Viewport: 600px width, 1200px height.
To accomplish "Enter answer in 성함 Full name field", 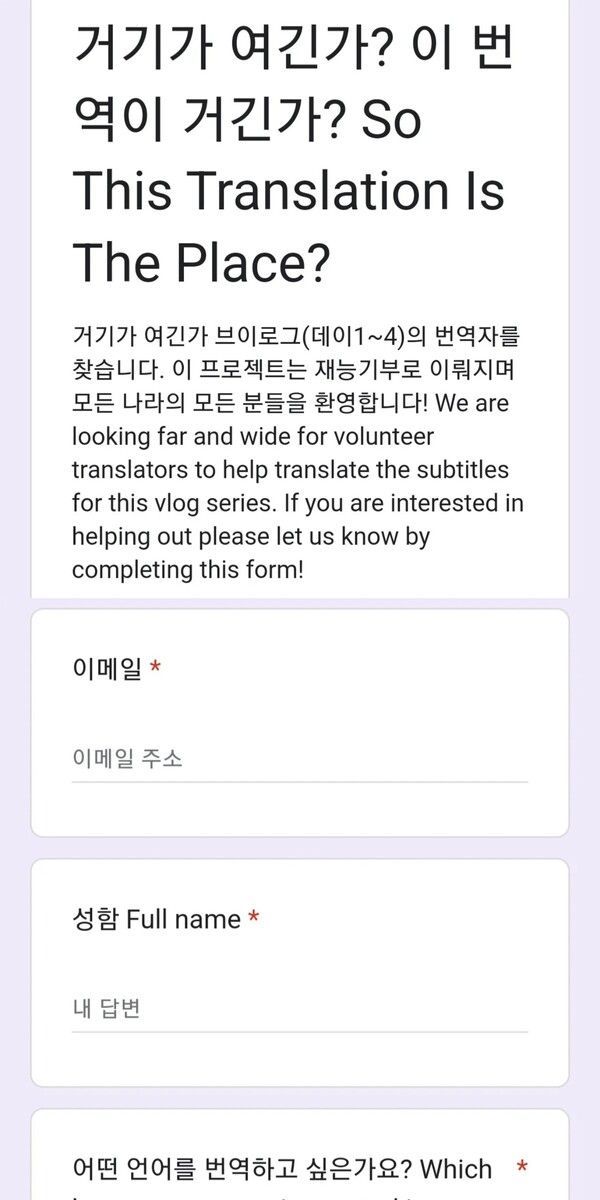I will 299,1008.
